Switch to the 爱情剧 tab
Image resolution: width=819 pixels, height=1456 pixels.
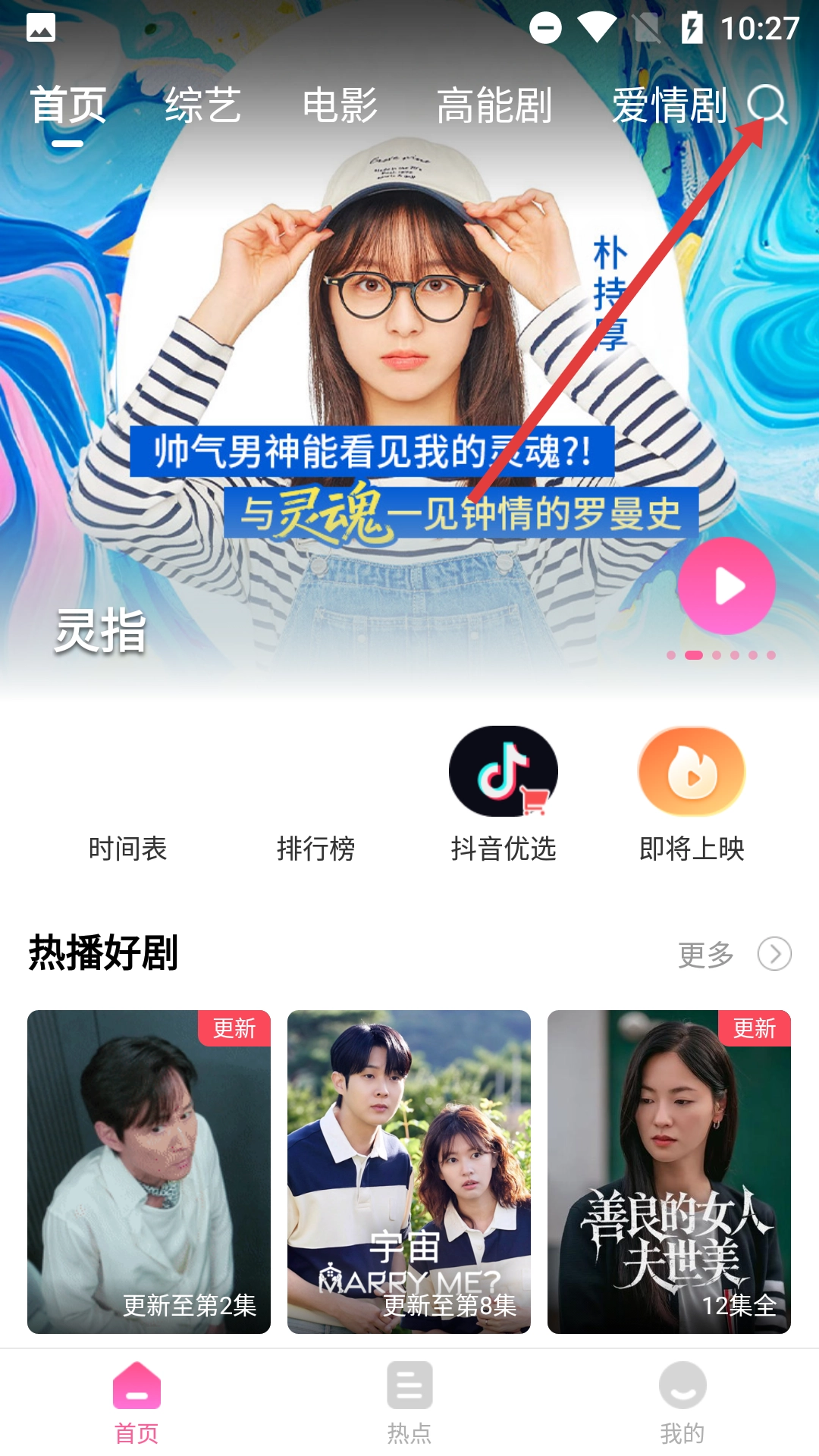point(669,105)
